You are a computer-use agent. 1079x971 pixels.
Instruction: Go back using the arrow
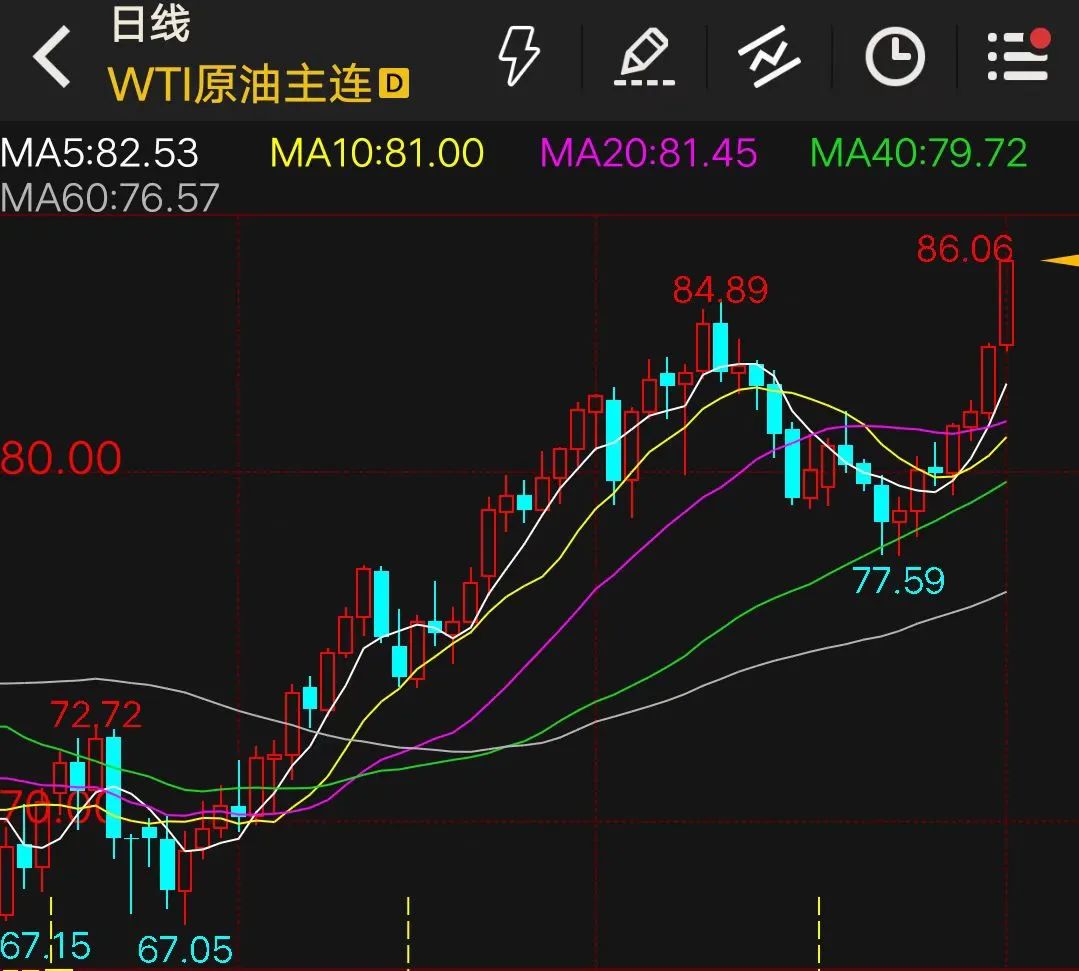point(52,58)
